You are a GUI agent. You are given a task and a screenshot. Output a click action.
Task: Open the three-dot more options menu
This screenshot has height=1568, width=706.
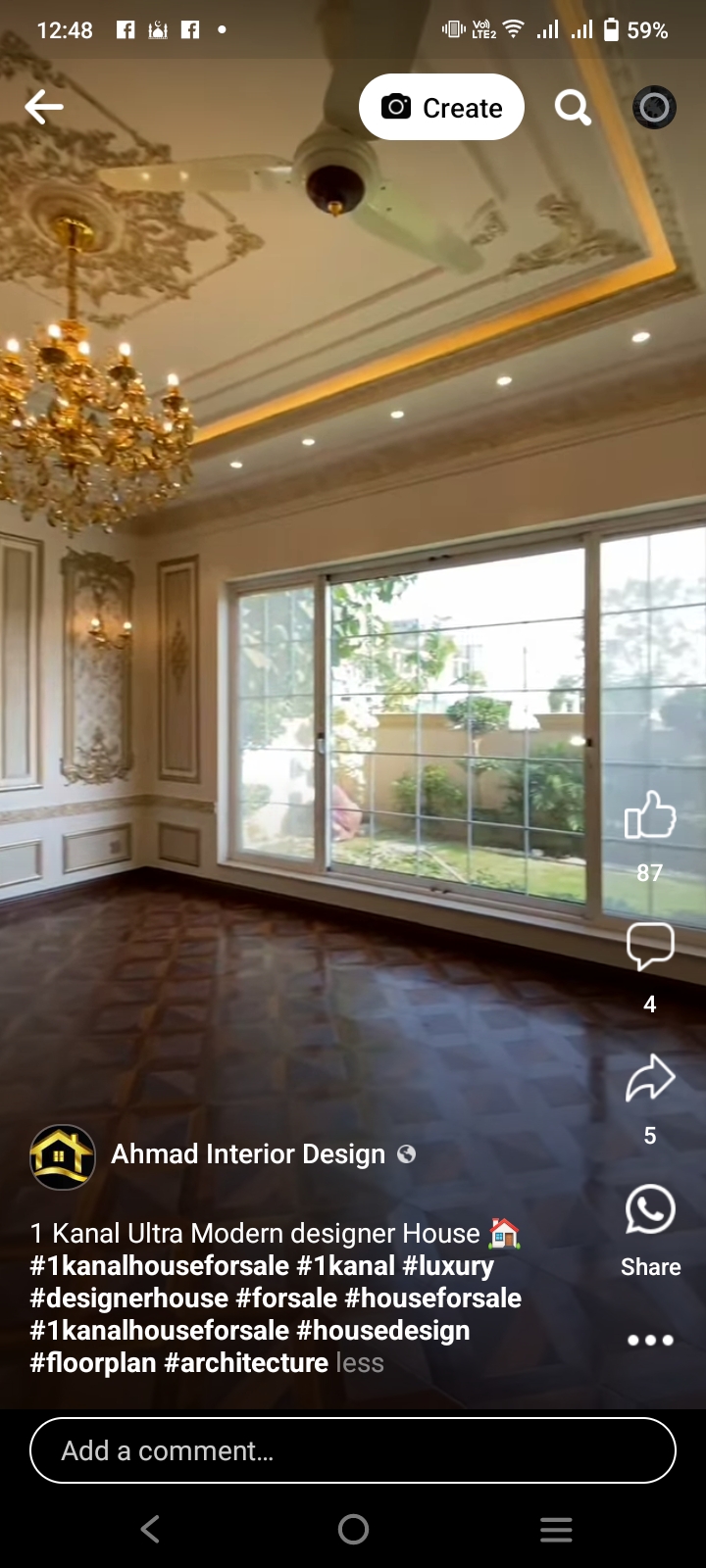650,1340
